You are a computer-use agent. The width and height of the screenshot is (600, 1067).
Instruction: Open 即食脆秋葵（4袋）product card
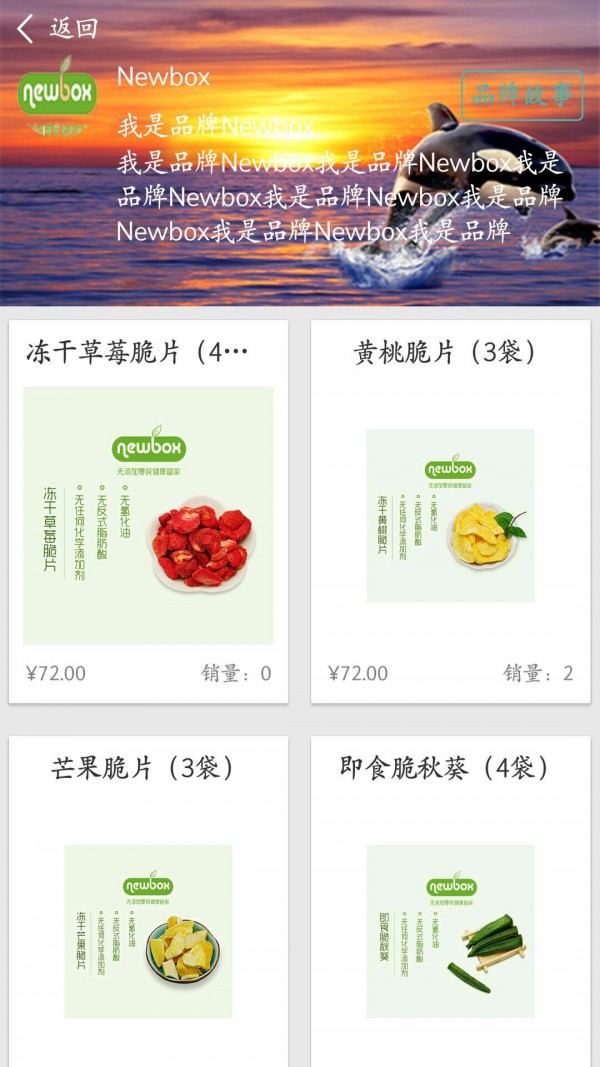(450, 900)
